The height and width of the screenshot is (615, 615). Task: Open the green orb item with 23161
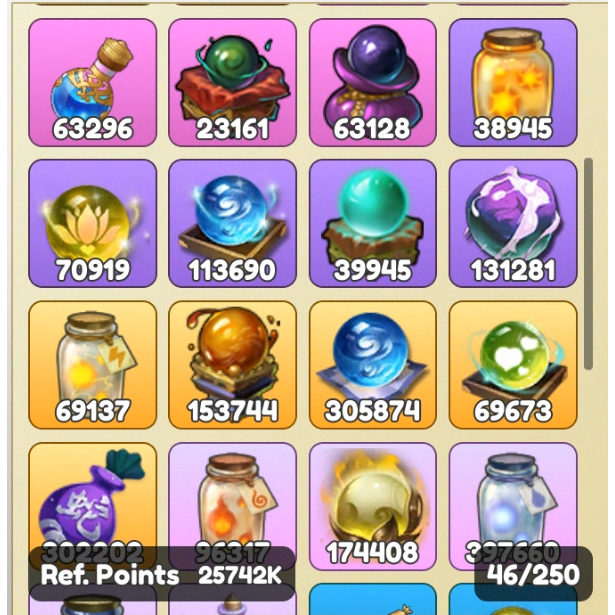(232, 82)
